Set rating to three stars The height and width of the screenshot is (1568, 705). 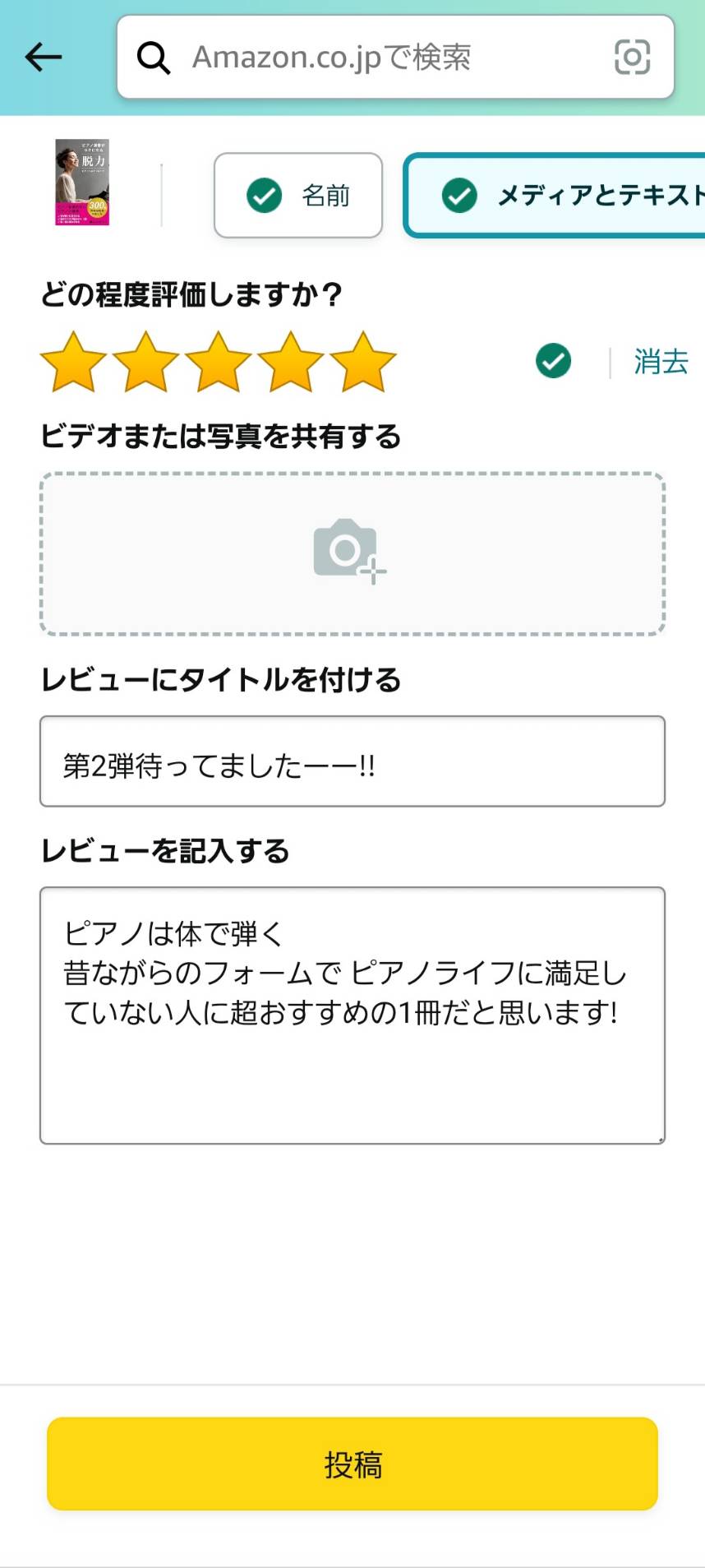[218, 362]
